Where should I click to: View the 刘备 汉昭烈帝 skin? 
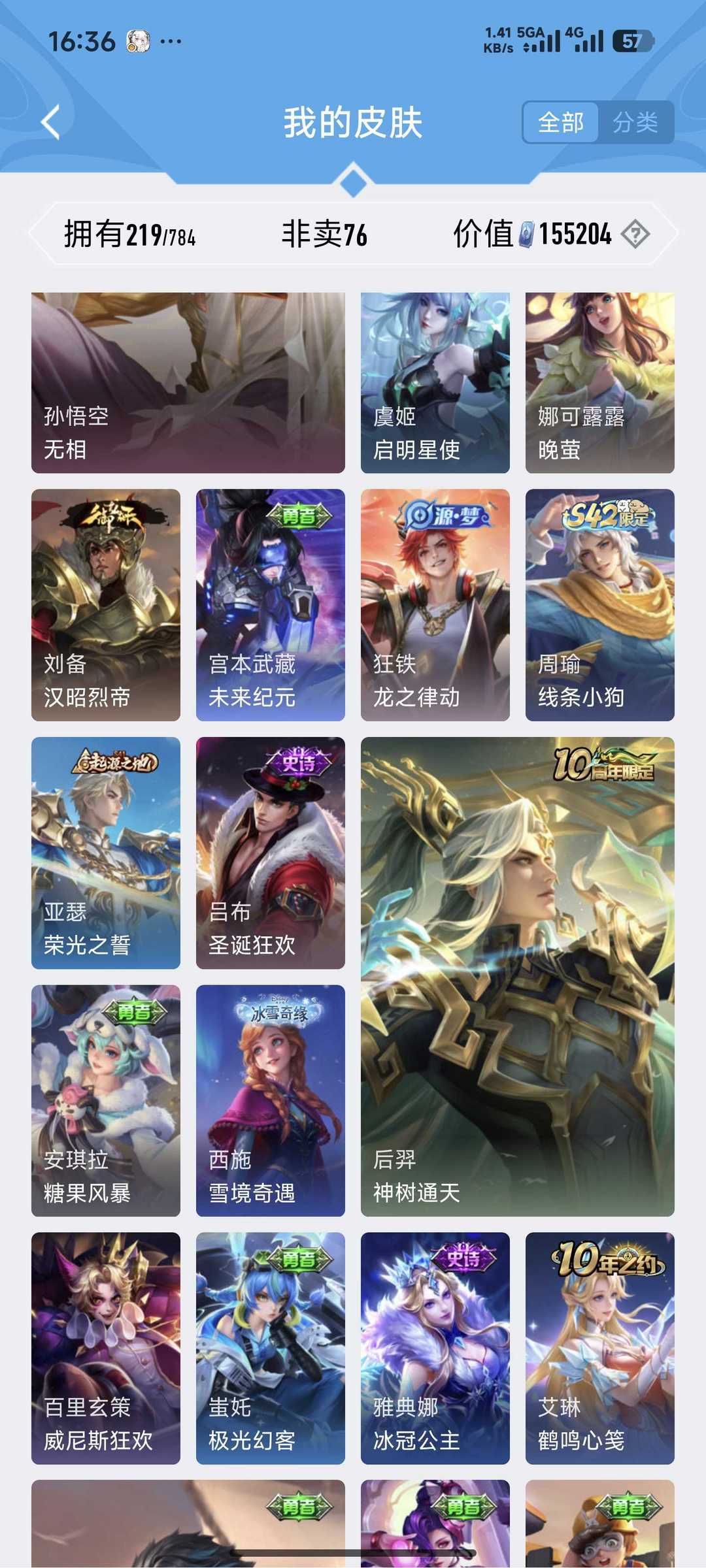105,604
